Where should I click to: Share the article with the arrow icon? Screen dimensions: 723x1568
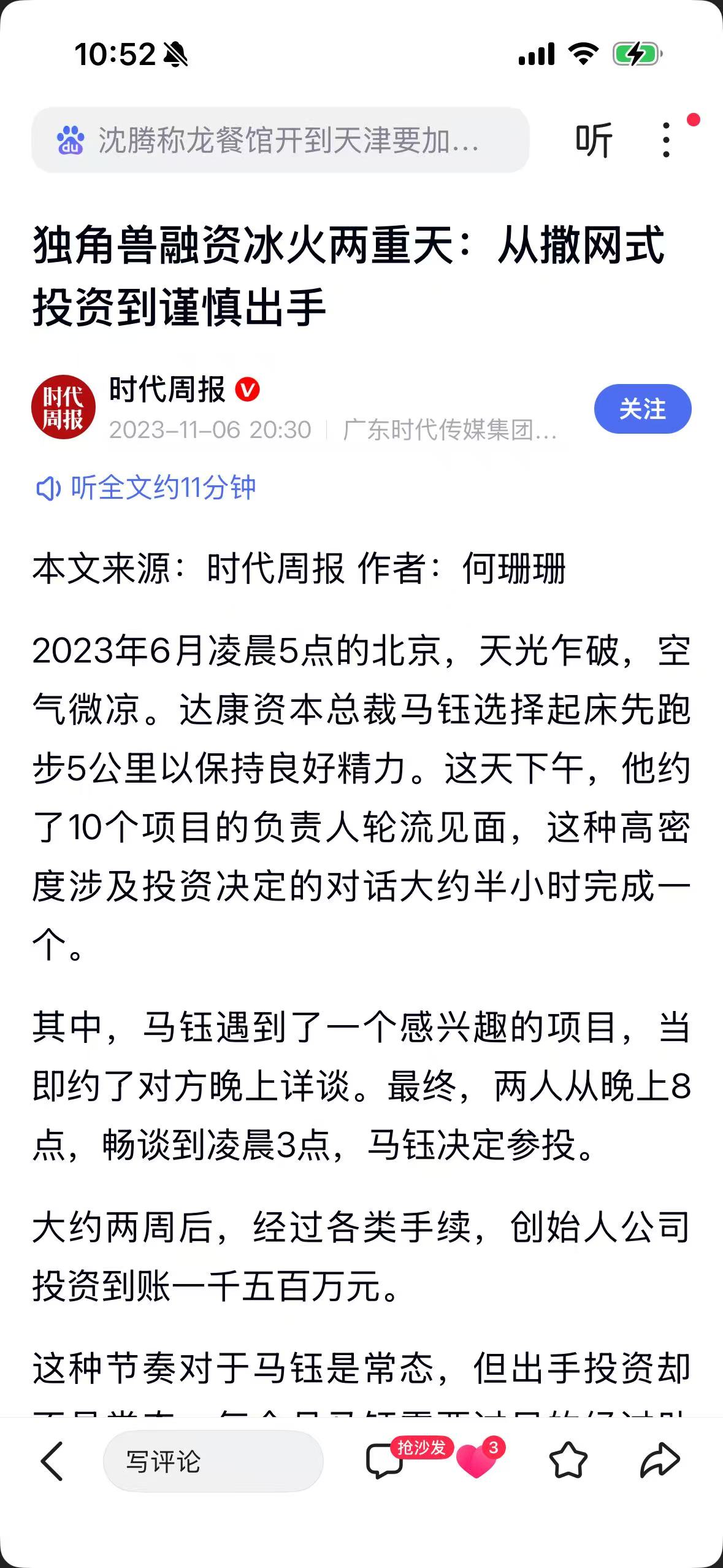(x=660, y=1460)
